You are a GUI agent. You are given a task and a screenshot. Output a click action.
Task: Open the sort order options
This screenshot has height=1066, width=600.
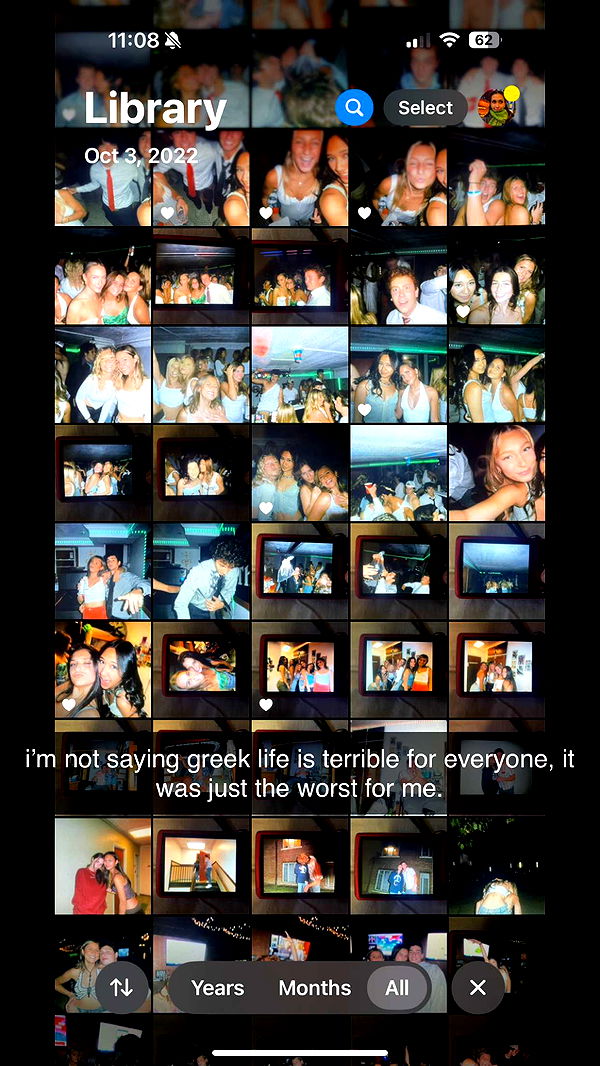pyautogui.click(x=122, y=988)
